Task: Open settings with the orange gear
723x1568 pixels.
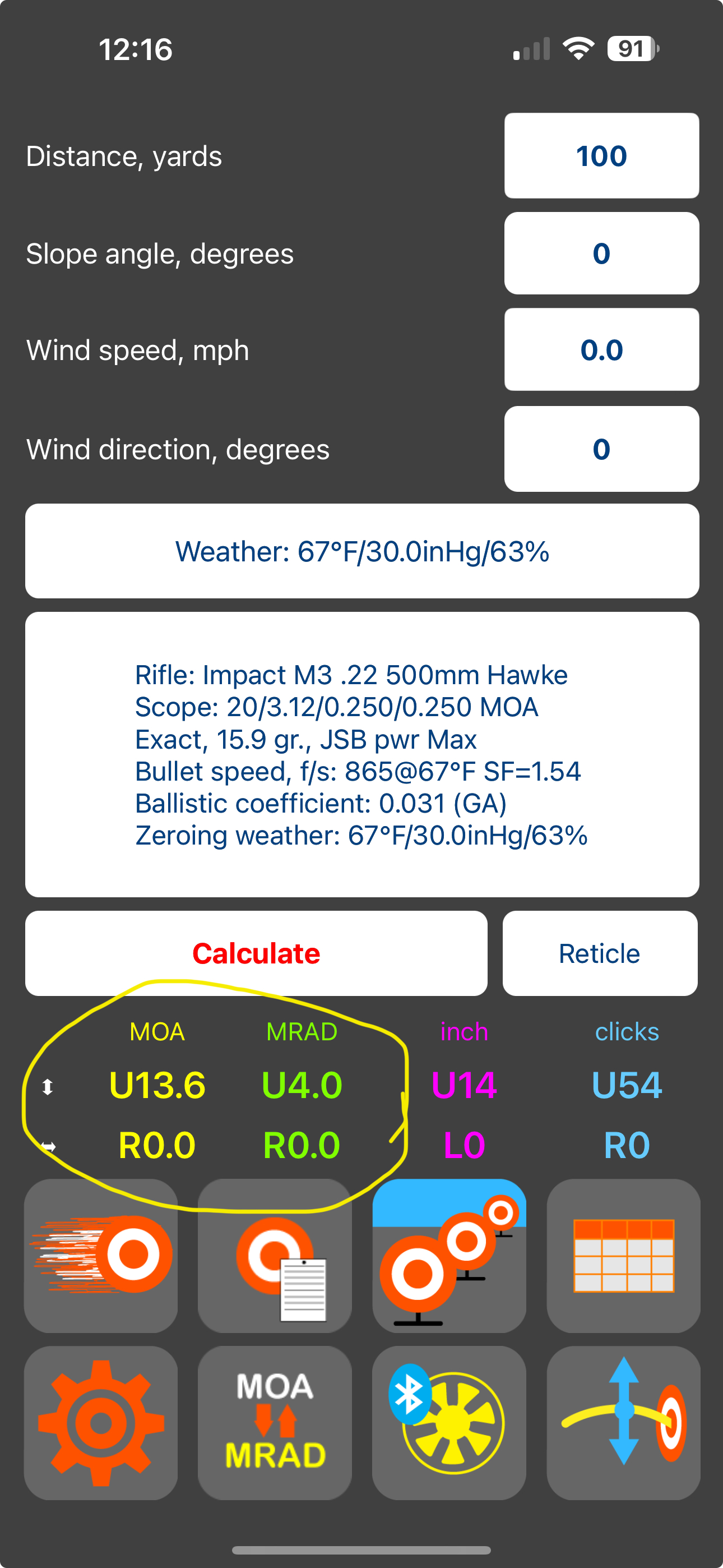Action: click(101, 1423)
